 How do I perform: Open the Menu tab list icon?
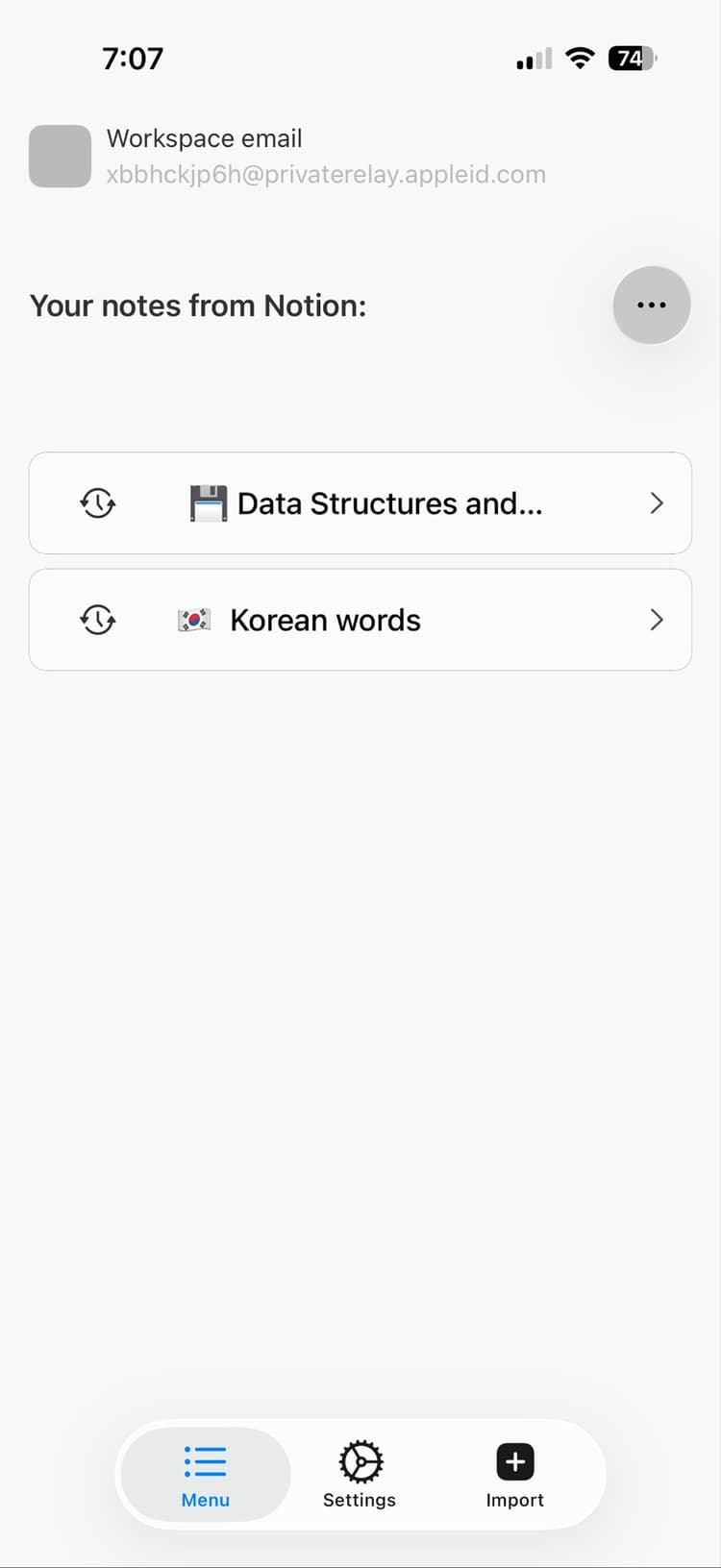pos(204,1460)
